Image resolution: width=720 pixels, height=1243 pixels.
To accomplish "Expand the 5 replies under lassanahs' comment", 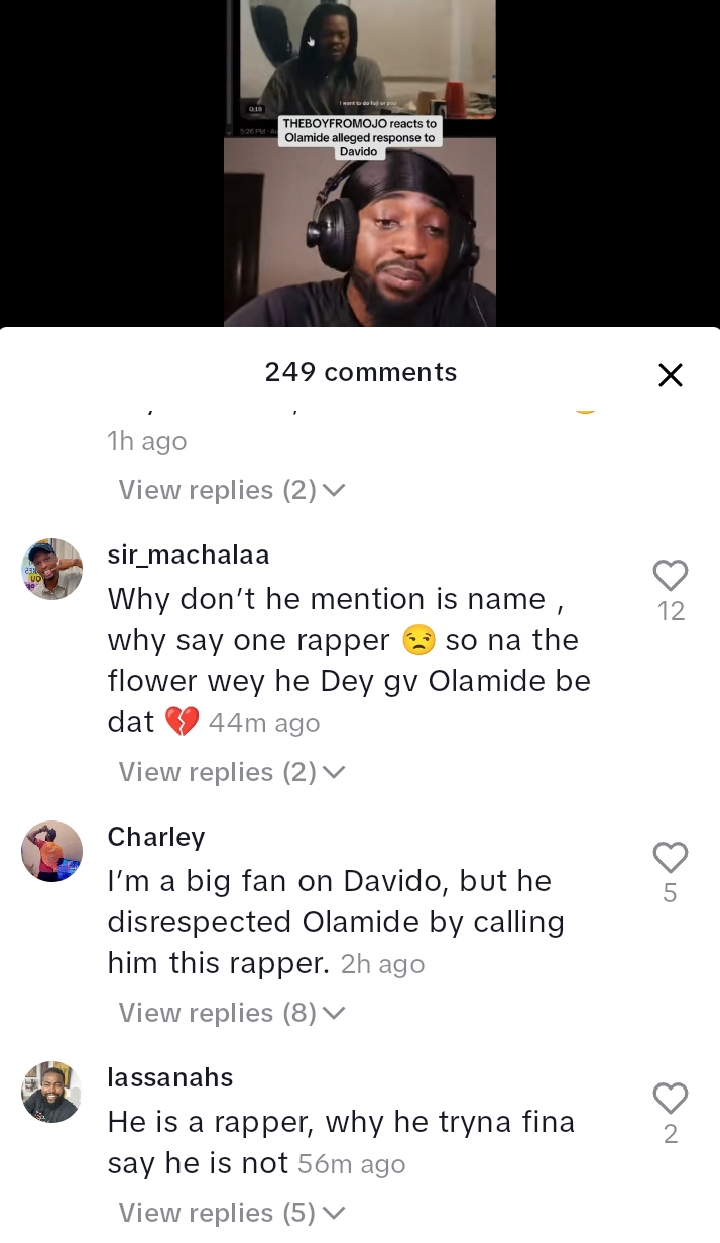I will tap(231, 1213).
